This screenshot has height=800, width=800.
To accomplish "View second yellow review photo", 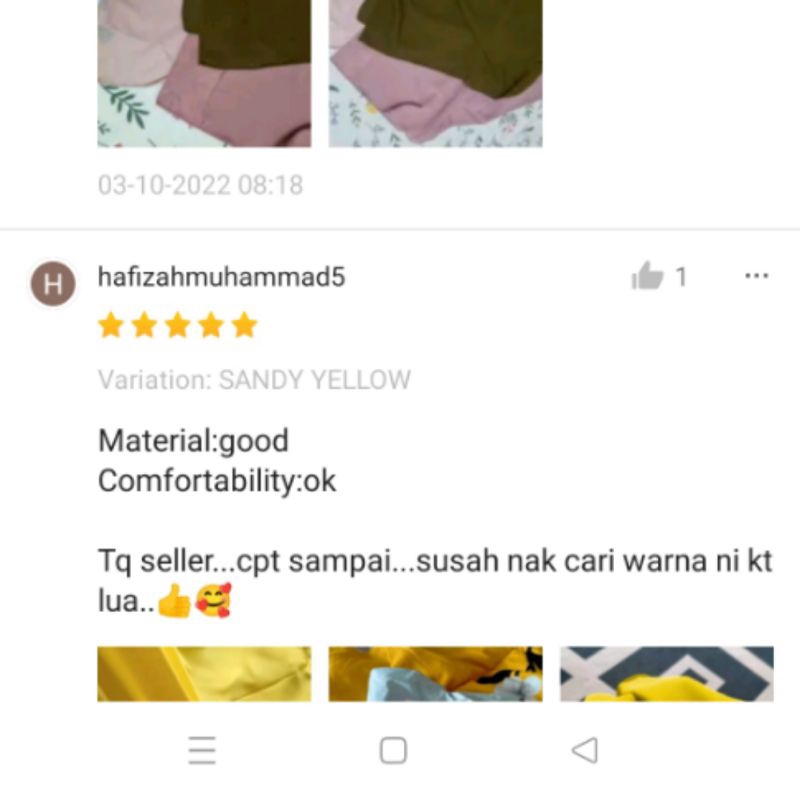I will [x=436, y=674].
